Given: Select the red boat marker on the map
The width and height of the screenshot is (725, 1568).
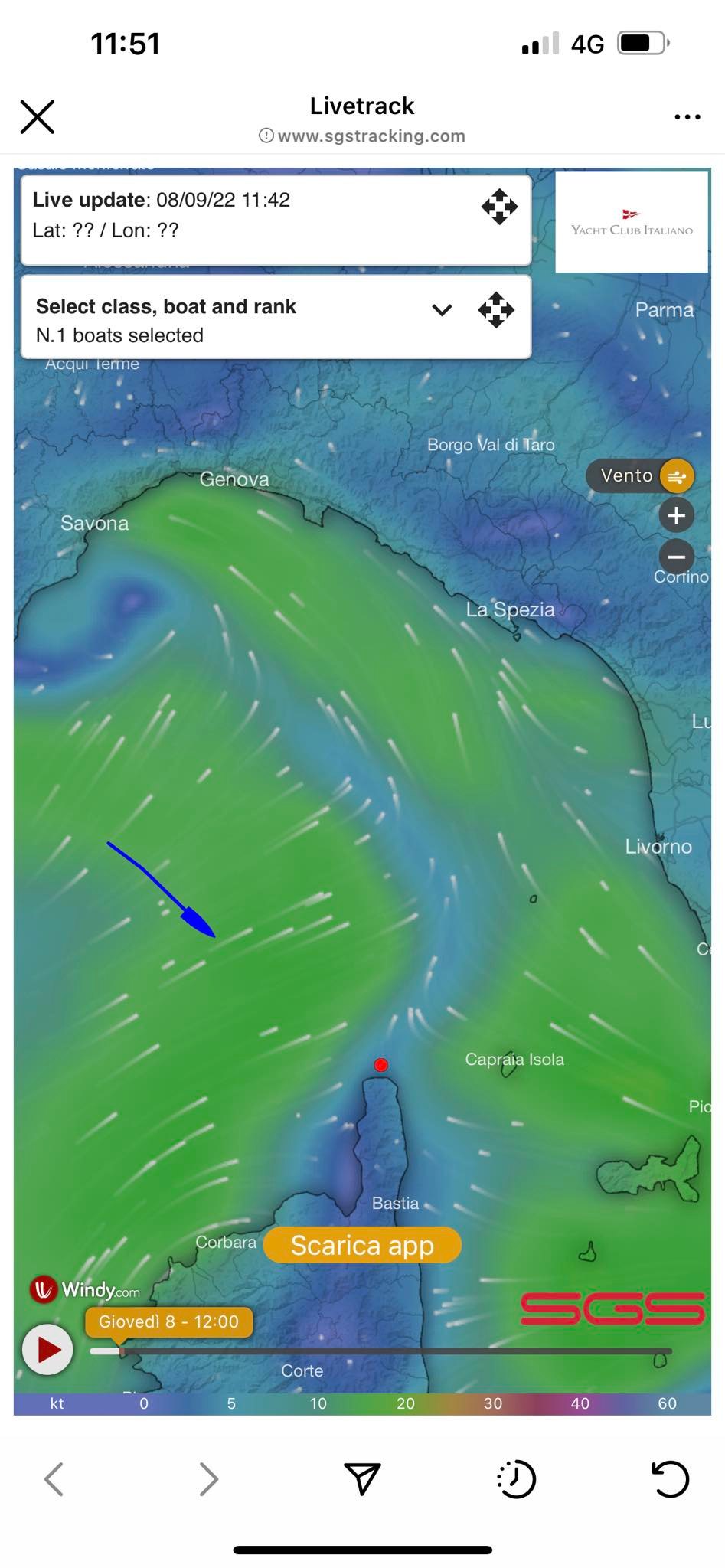Looking at the screenshot, I should coord(381,1065).
